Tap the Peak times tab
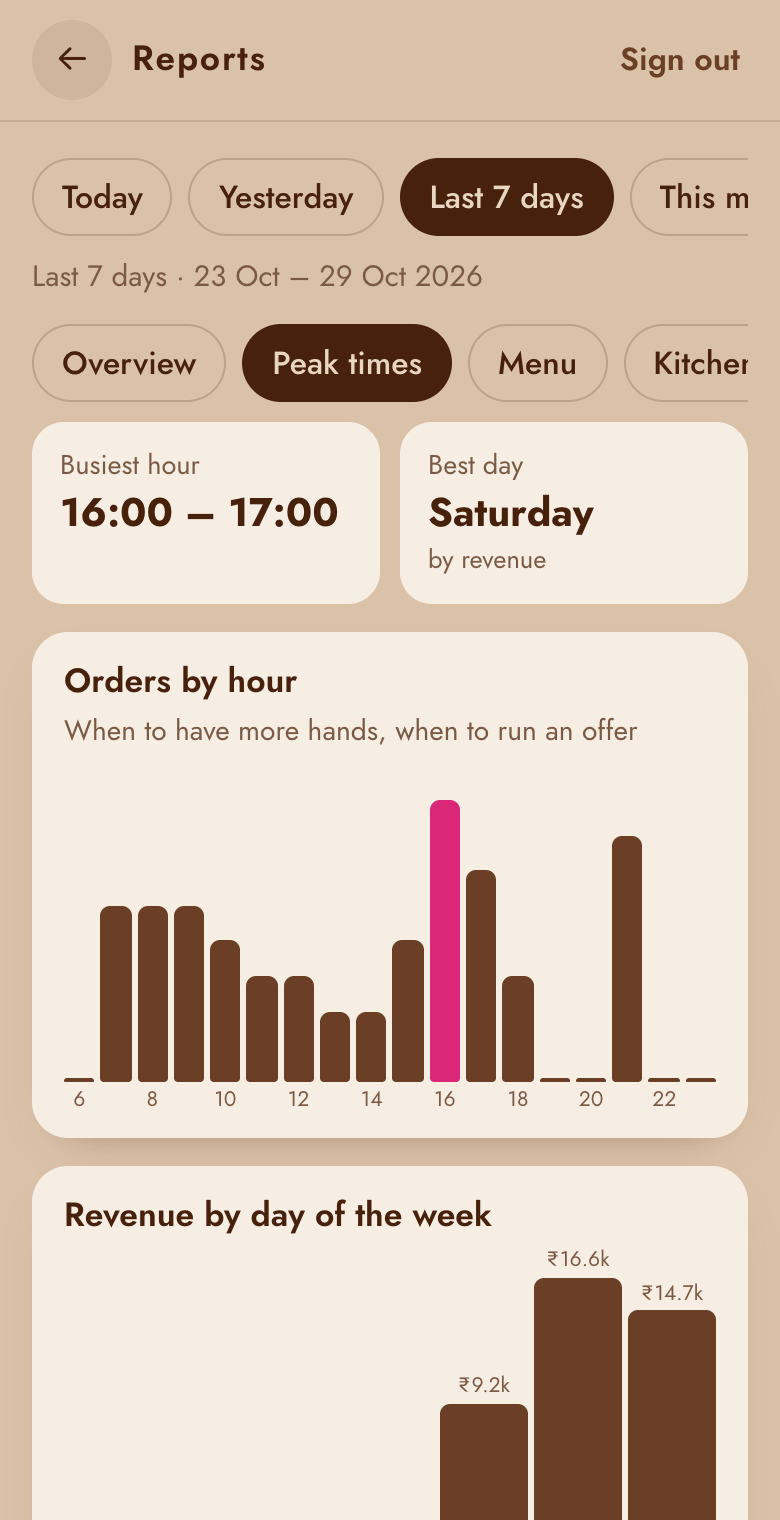This screenshot has width=780, height=1520. [347, 363]
